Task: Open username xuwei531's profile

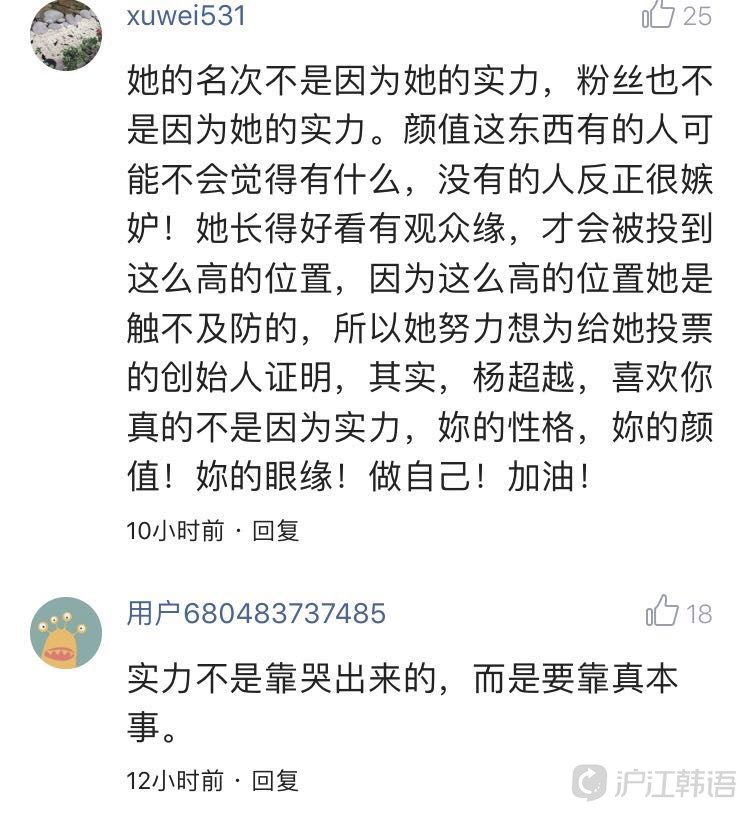Action: point(186,16)
